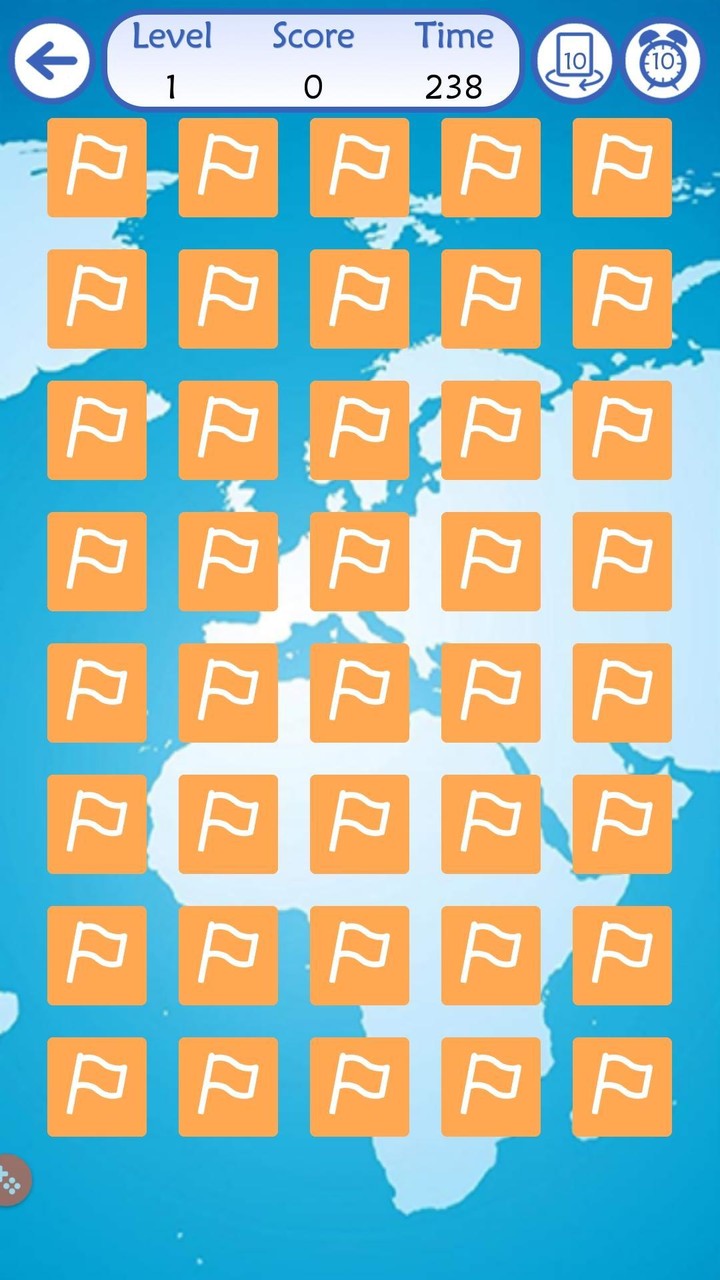Flip the fourth card in row six
The width and height of the screenshot is (720, 1280).
point(490,824)
